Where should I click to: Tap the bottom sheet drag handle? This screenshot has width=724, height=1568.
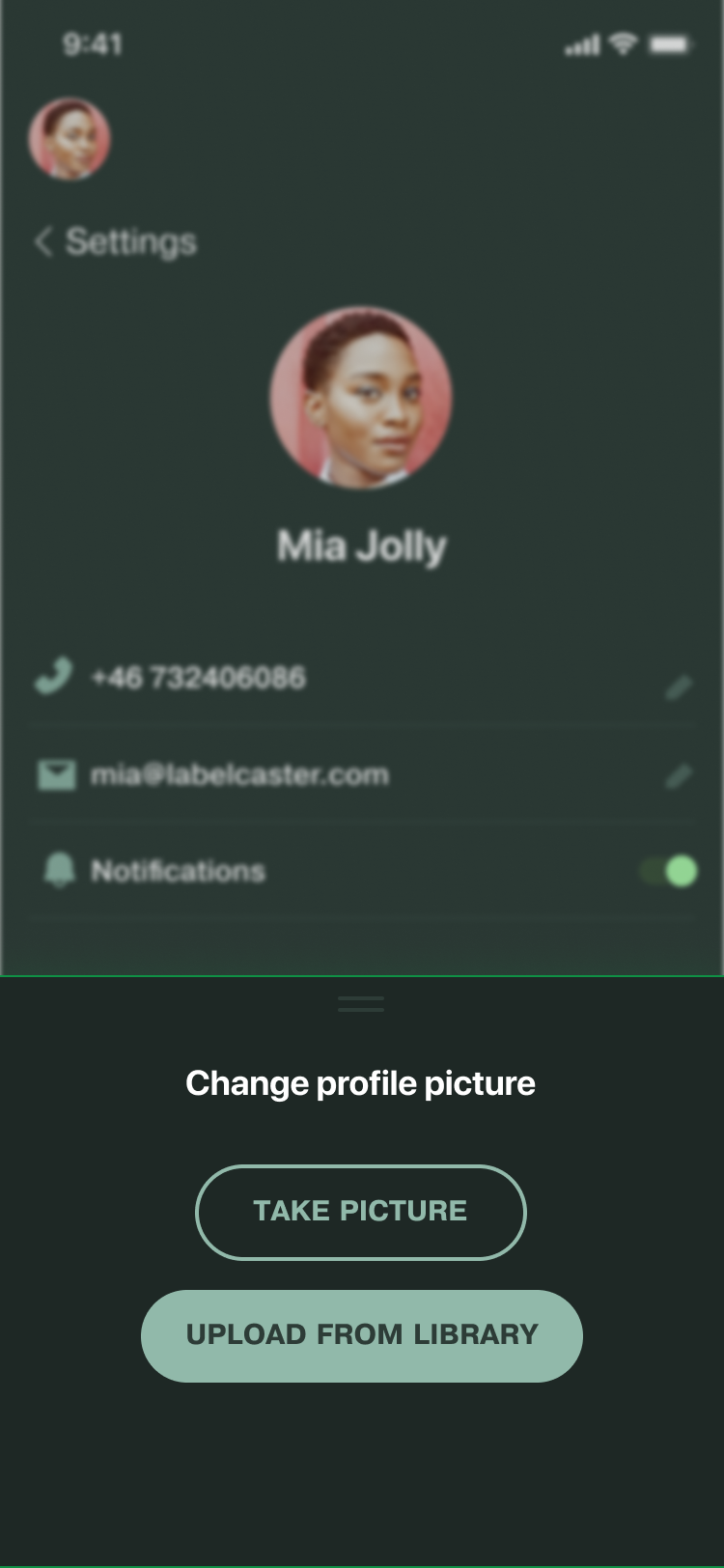(361, 1004)
